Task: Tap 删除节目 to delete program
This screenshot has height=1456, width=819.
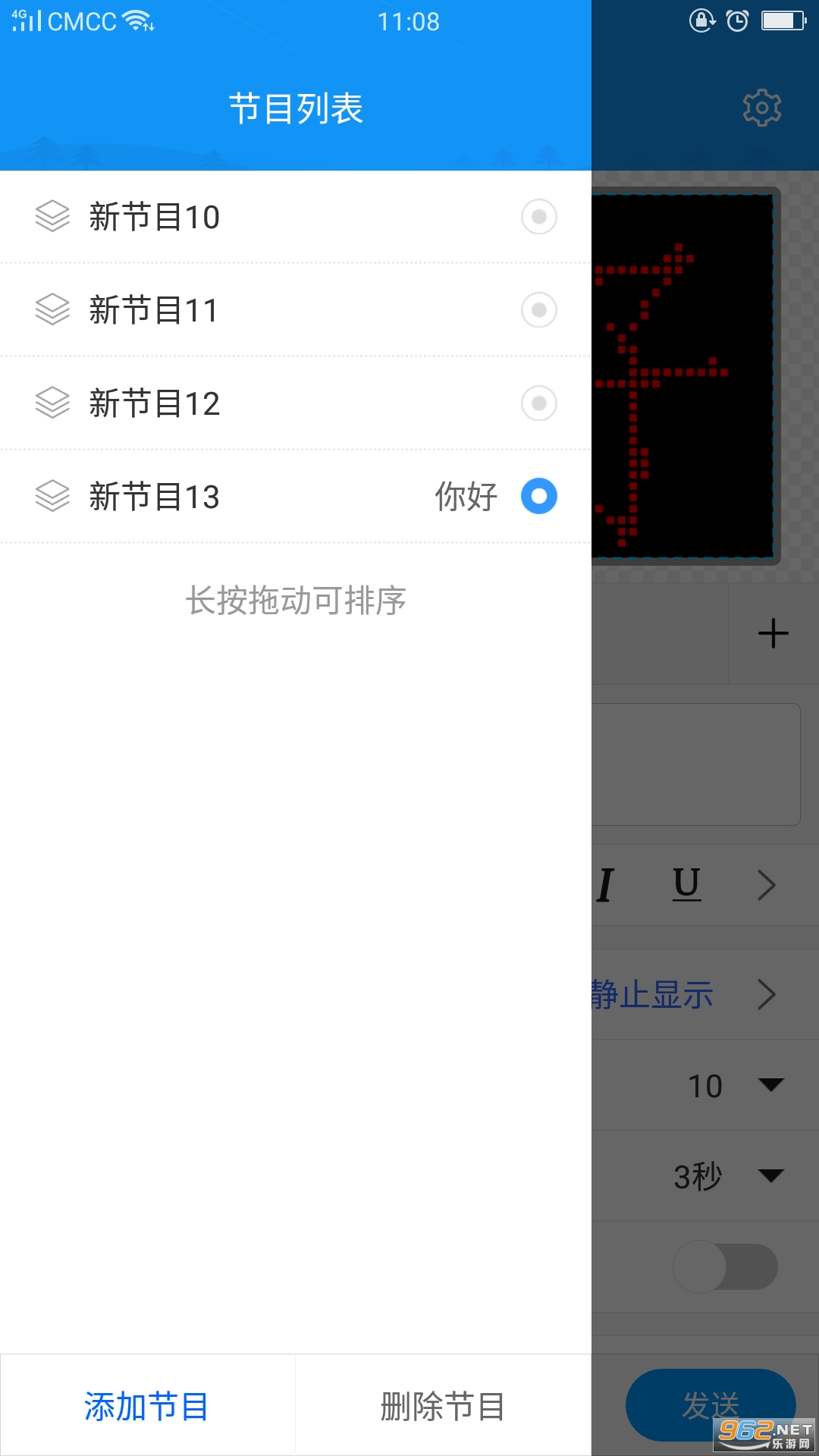Action: point(443,1406)
